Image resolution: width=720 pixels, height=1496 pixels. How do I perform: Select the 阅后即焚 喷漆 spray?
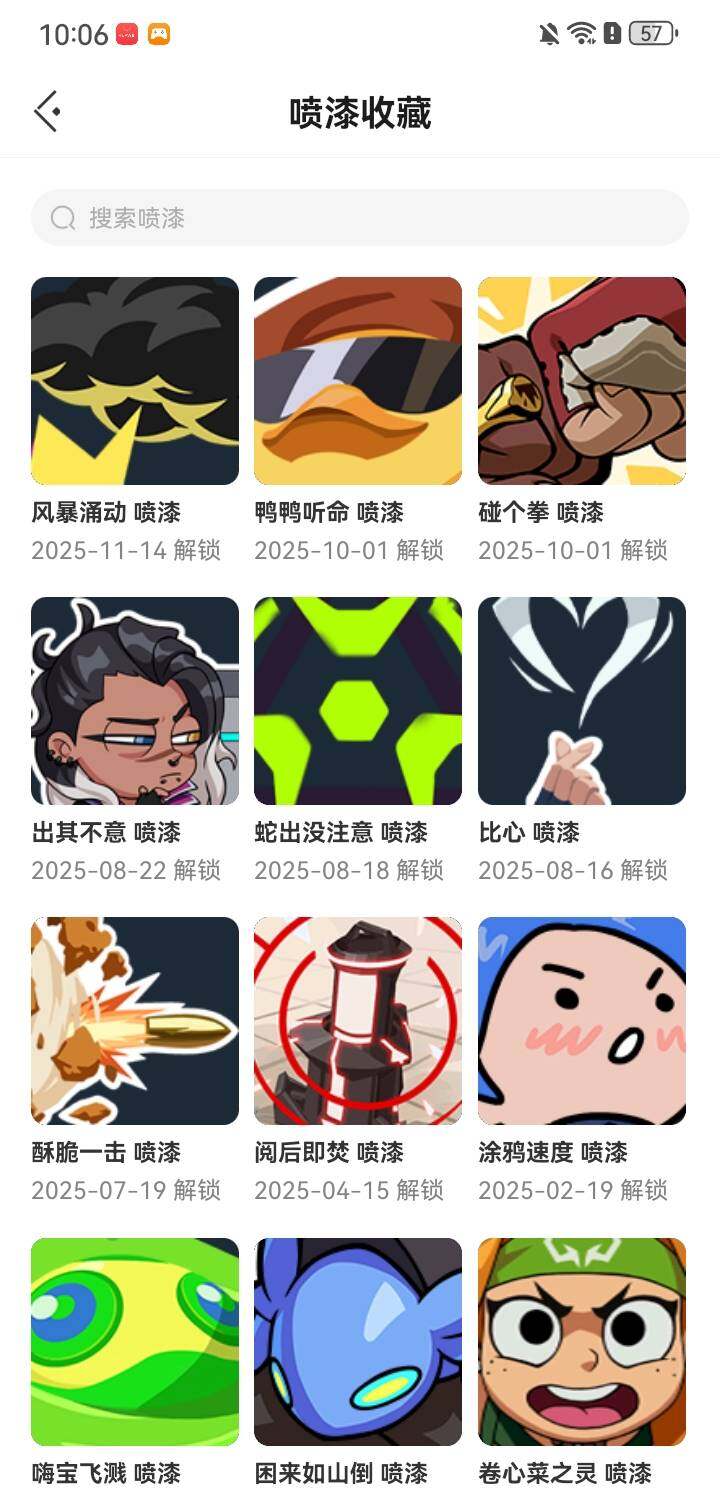pos(358,1021)
